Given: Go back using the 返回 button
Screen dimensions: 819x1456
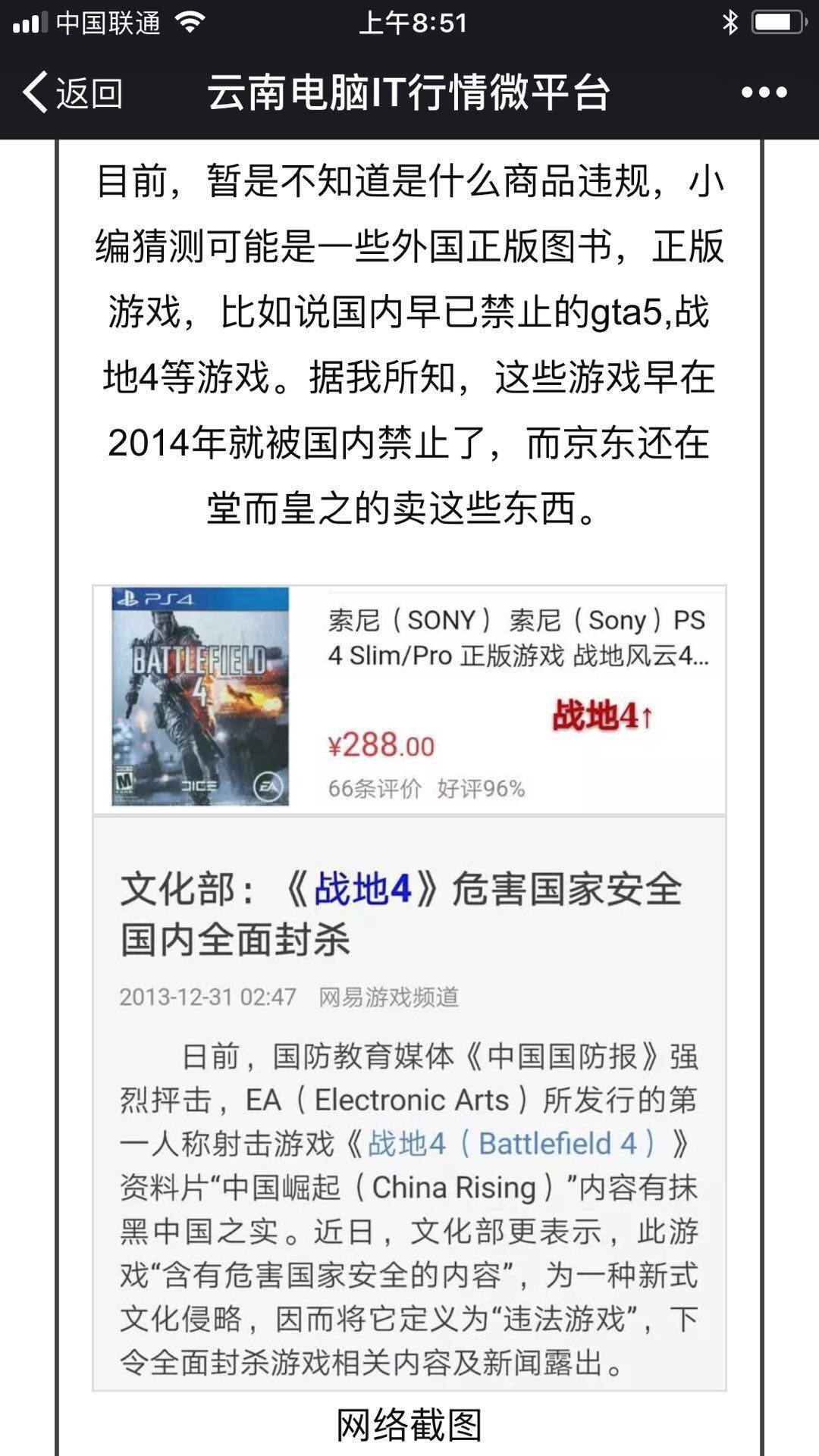Looking at the screenshot, I should pos(72,92).
